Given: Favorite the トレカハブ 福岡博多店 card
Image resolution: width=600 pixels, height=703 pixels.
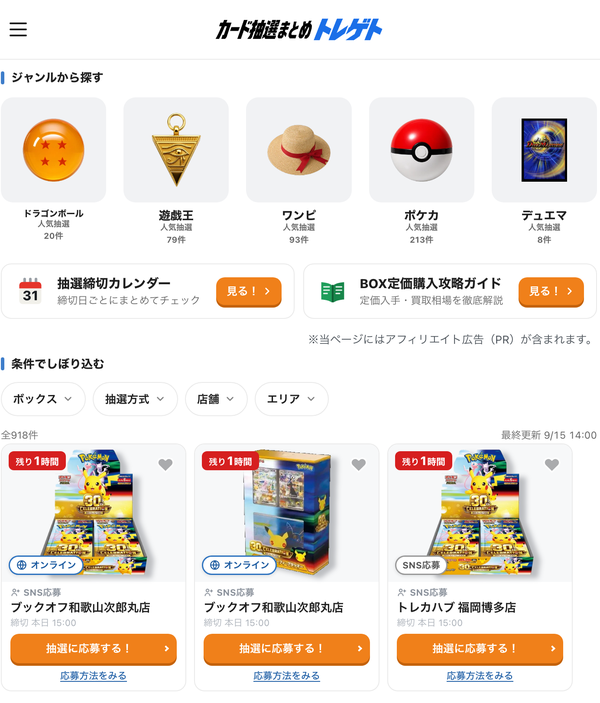Looking at the screenshot, I should tap(552, 465).
